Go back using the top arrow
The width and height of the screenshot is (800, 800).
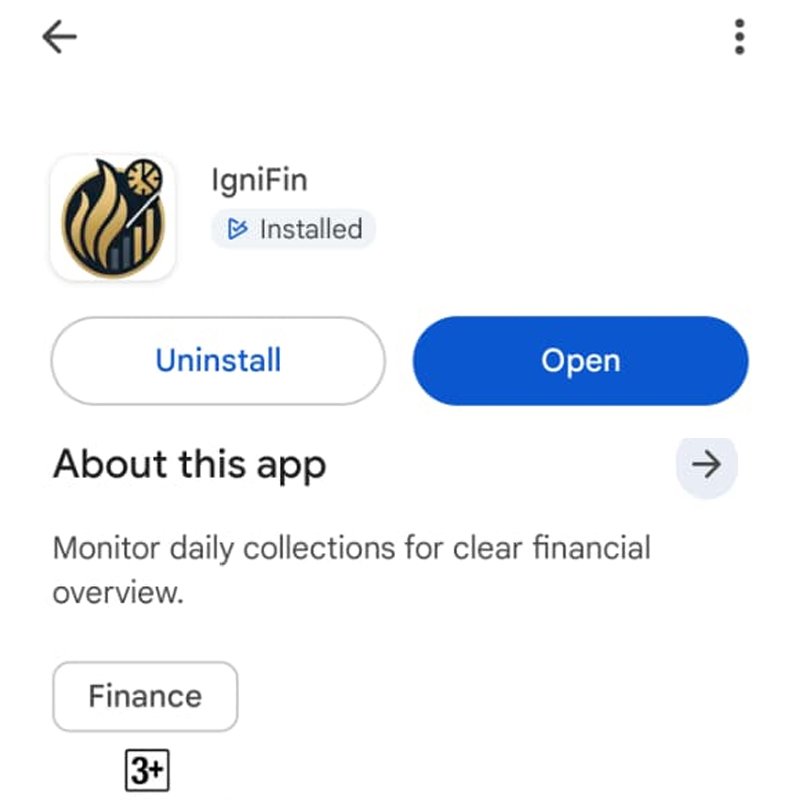(59, 37)
